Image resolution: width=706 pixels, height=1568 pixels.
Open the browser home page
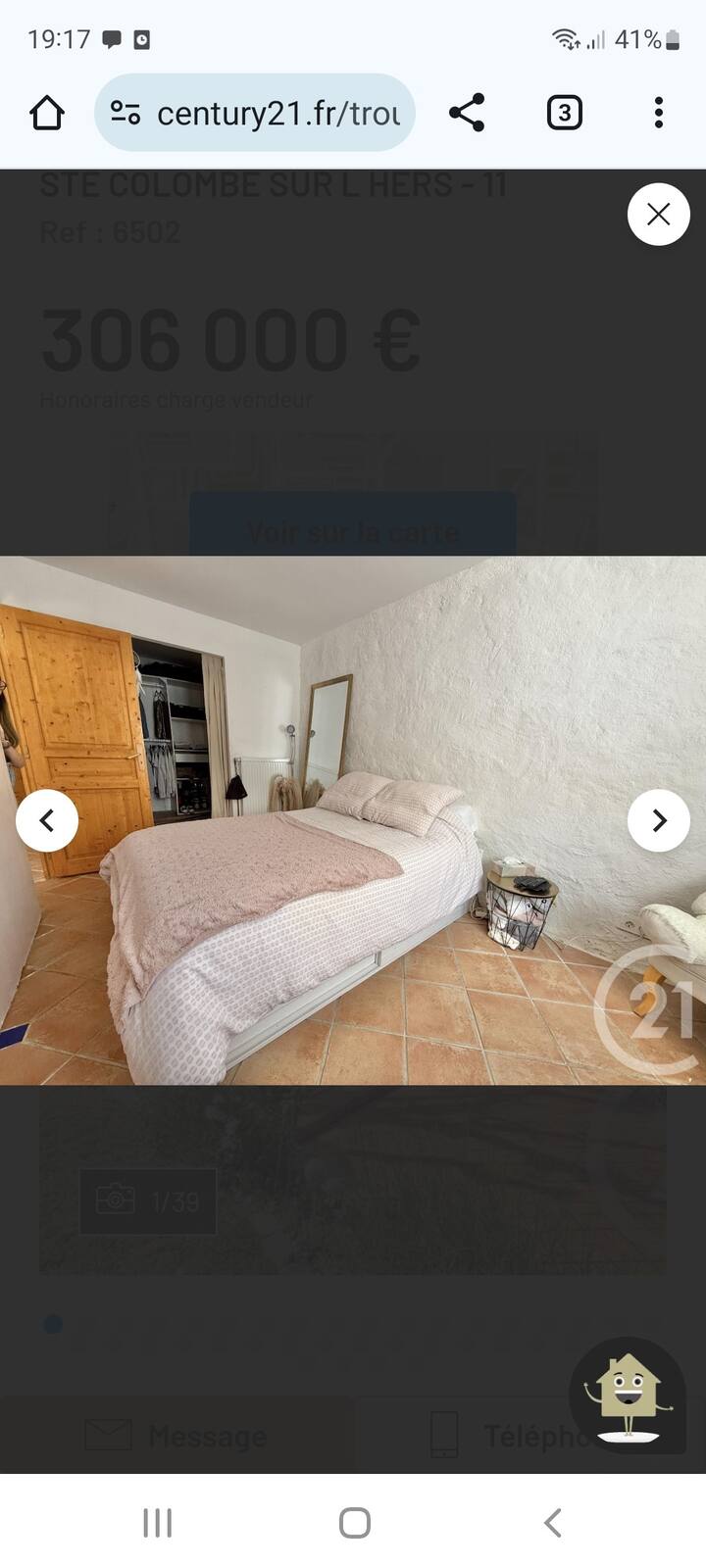tap(47, 113)
